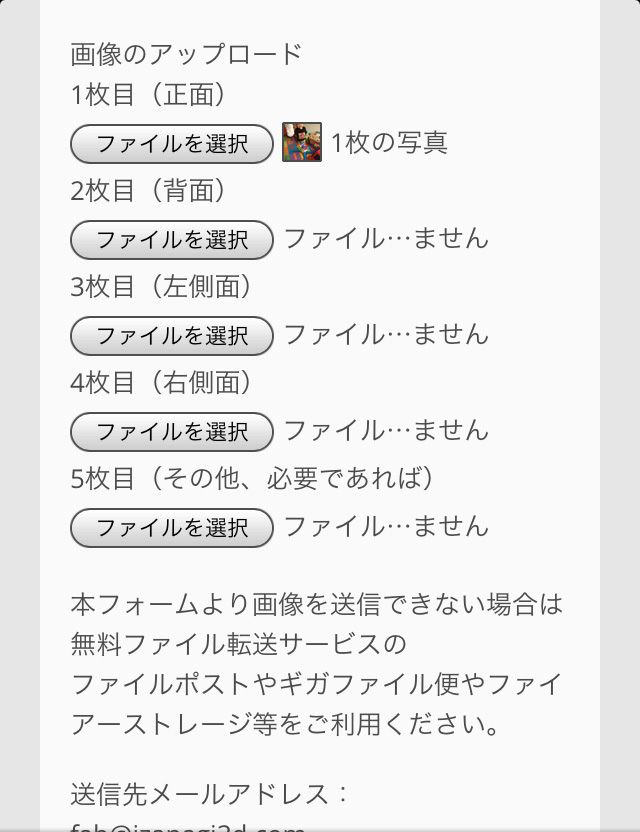Pick a file for 3枚目（左側面）
The height and width of the screenshot is (832, 640).
(172, 336)
